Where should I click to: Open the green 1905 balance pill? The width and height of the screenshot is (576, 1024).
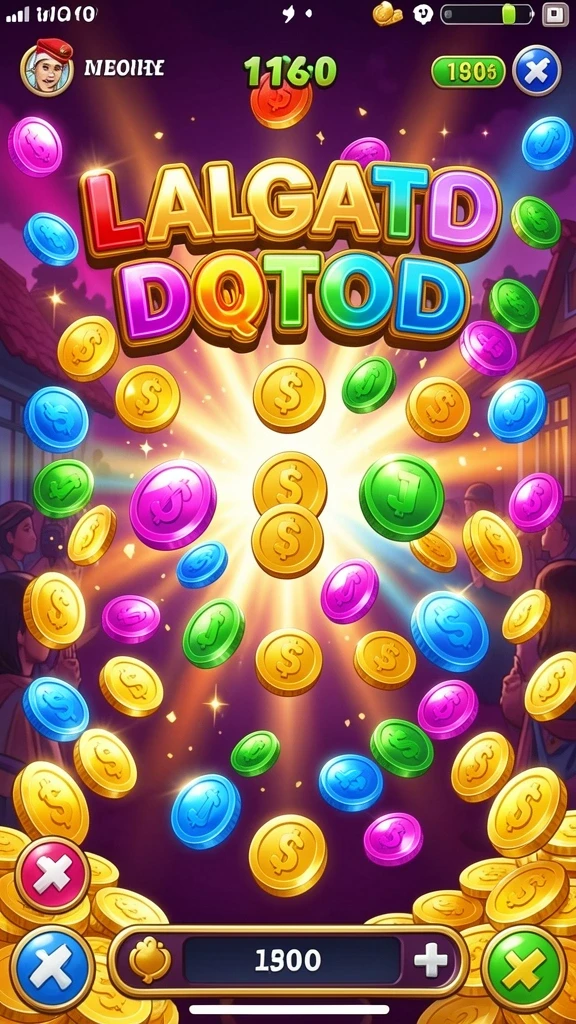(x=468, y=72)
